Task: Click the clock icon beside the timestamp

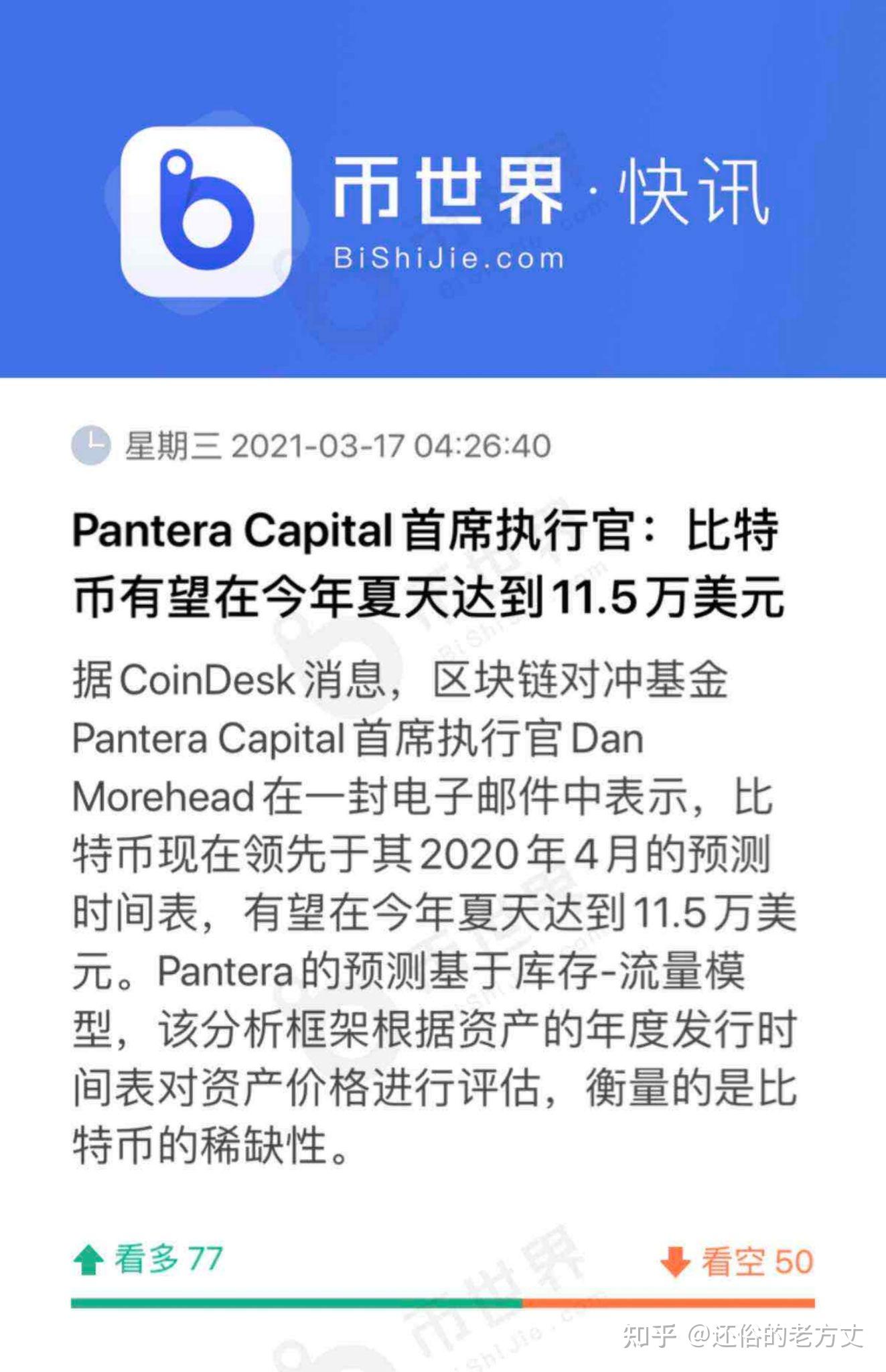Action: click(91, 445)
